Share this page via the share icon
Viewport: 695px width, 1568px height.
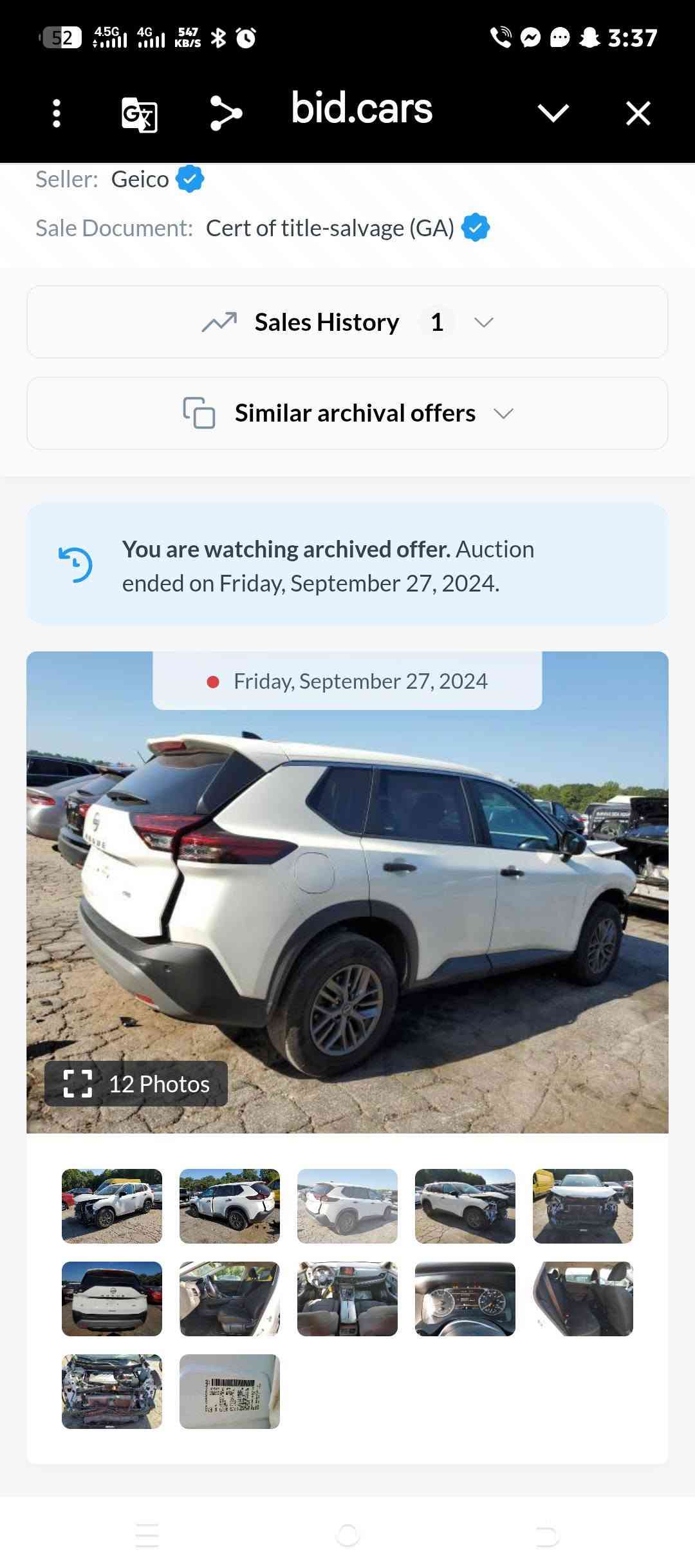tap(226, 113)
